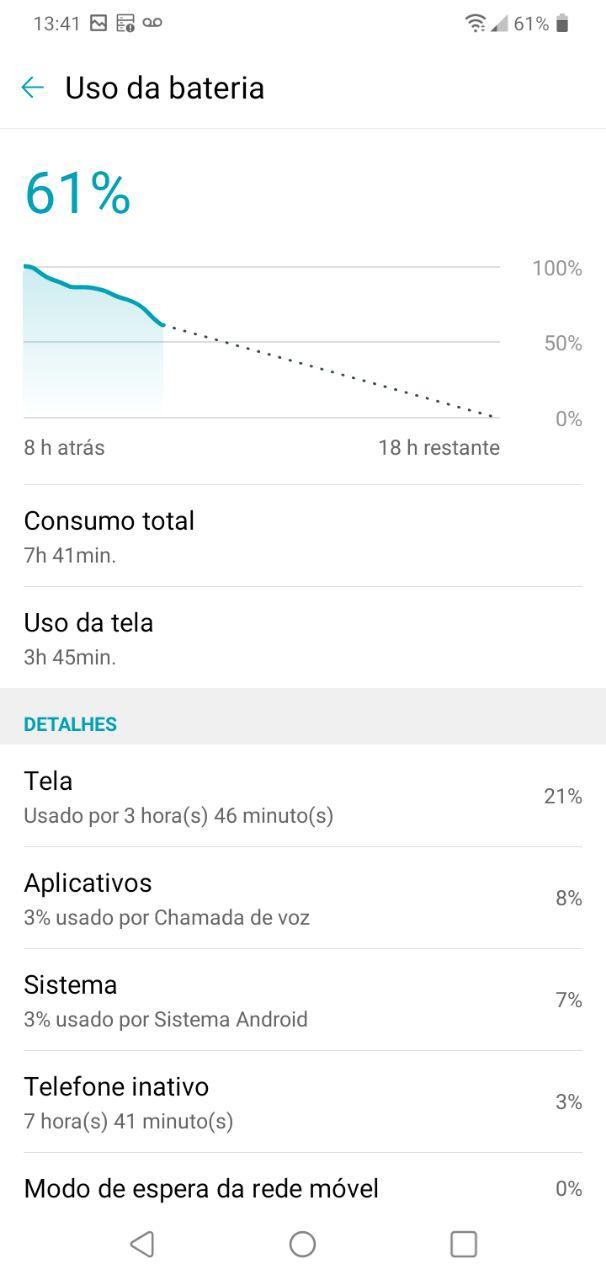Viewport: 606px width, 1280px height.
Task: Open Telefone inativo battery details
Action: pos(302,1102)
